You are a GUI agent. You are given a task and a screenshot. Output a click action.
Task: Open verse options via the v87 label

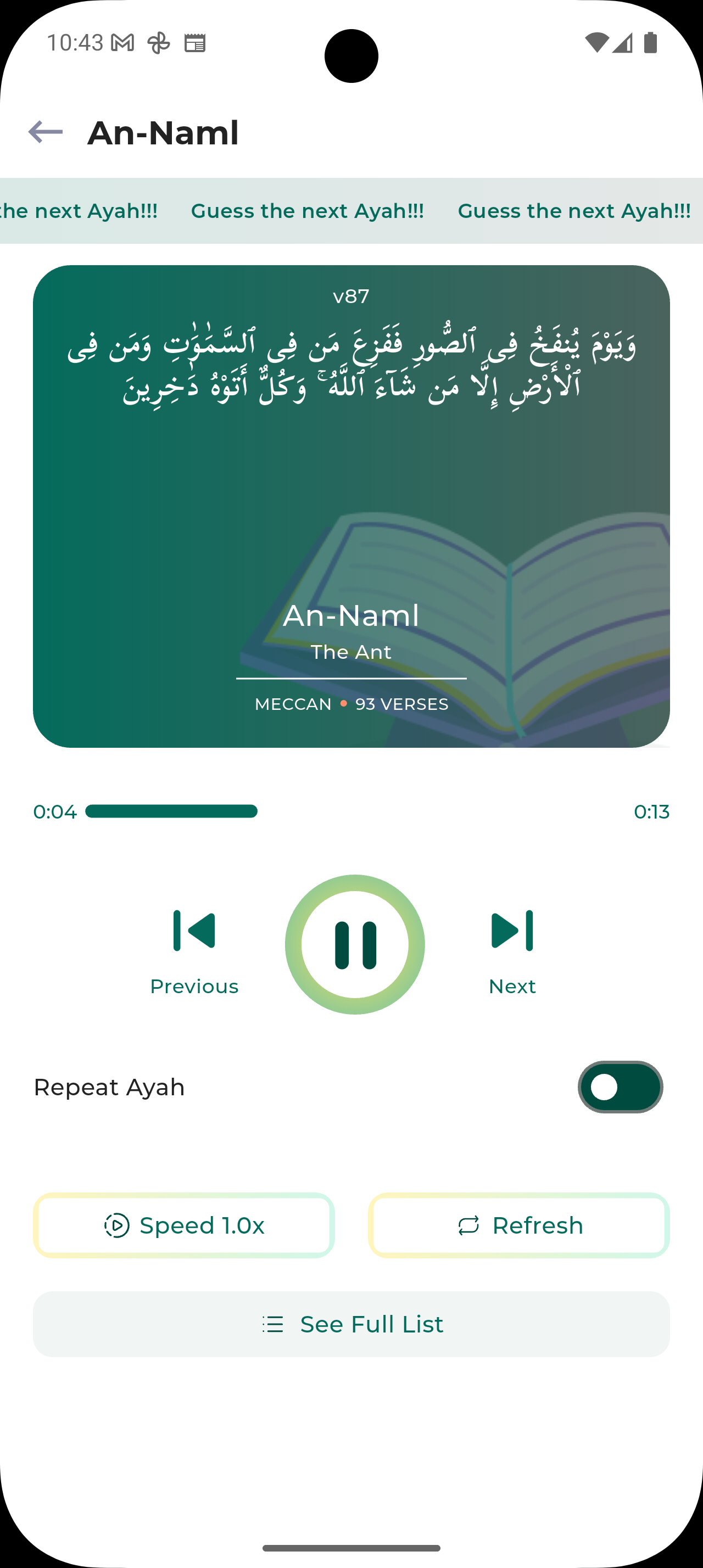[x=352, y=296]
